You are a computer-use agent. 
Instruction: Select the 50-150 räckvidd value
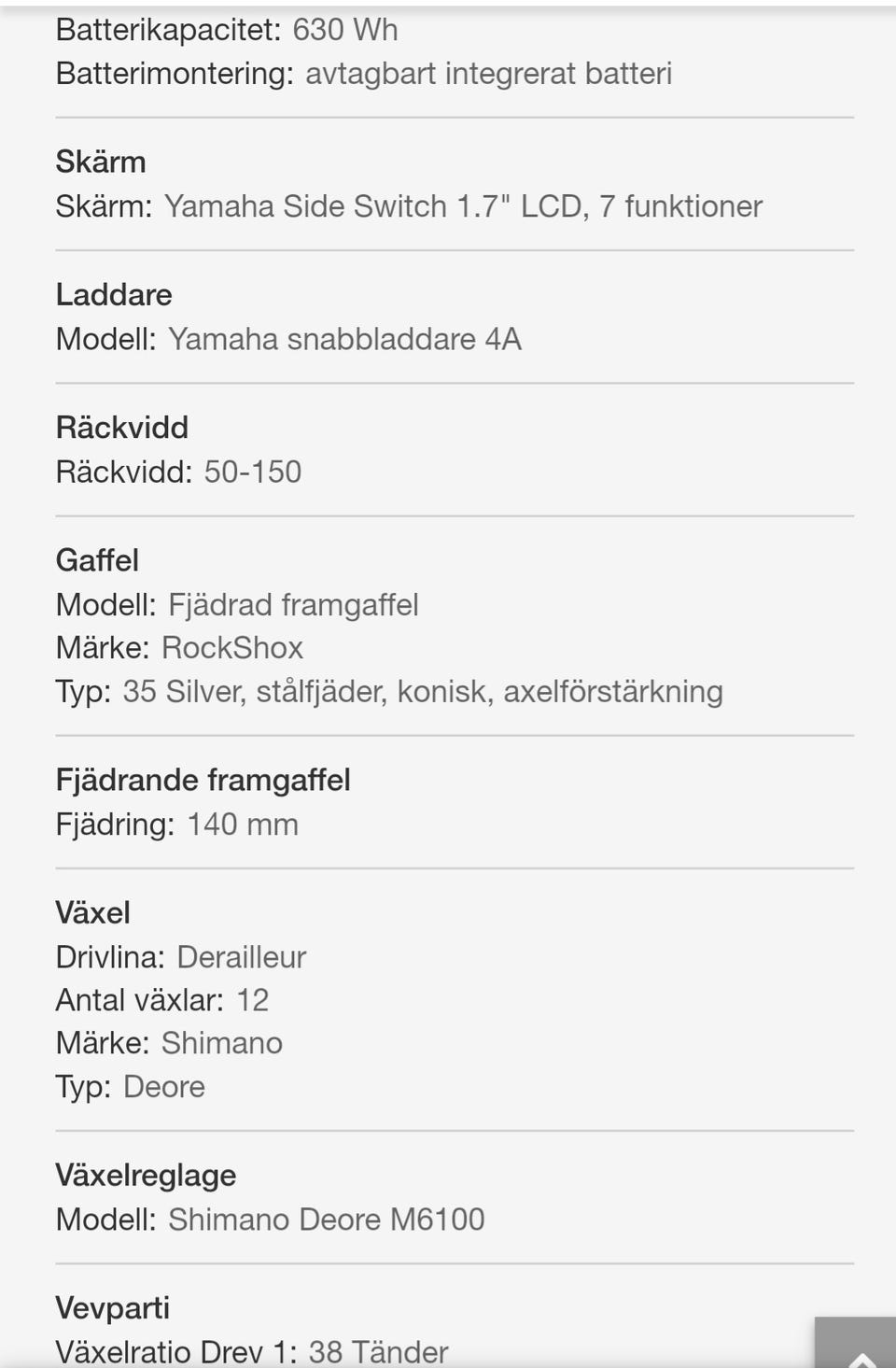pos(253,472)
